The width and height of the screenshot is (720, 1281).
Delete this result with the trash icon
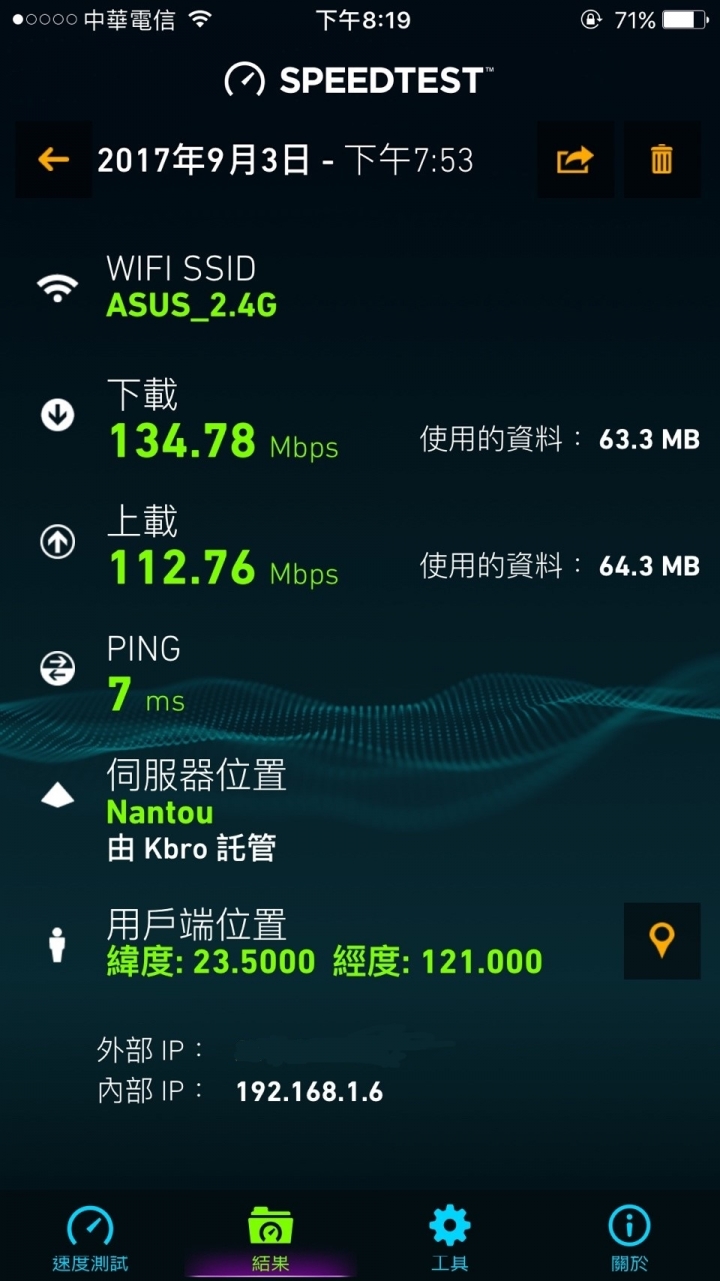click(x=662, y=159)
